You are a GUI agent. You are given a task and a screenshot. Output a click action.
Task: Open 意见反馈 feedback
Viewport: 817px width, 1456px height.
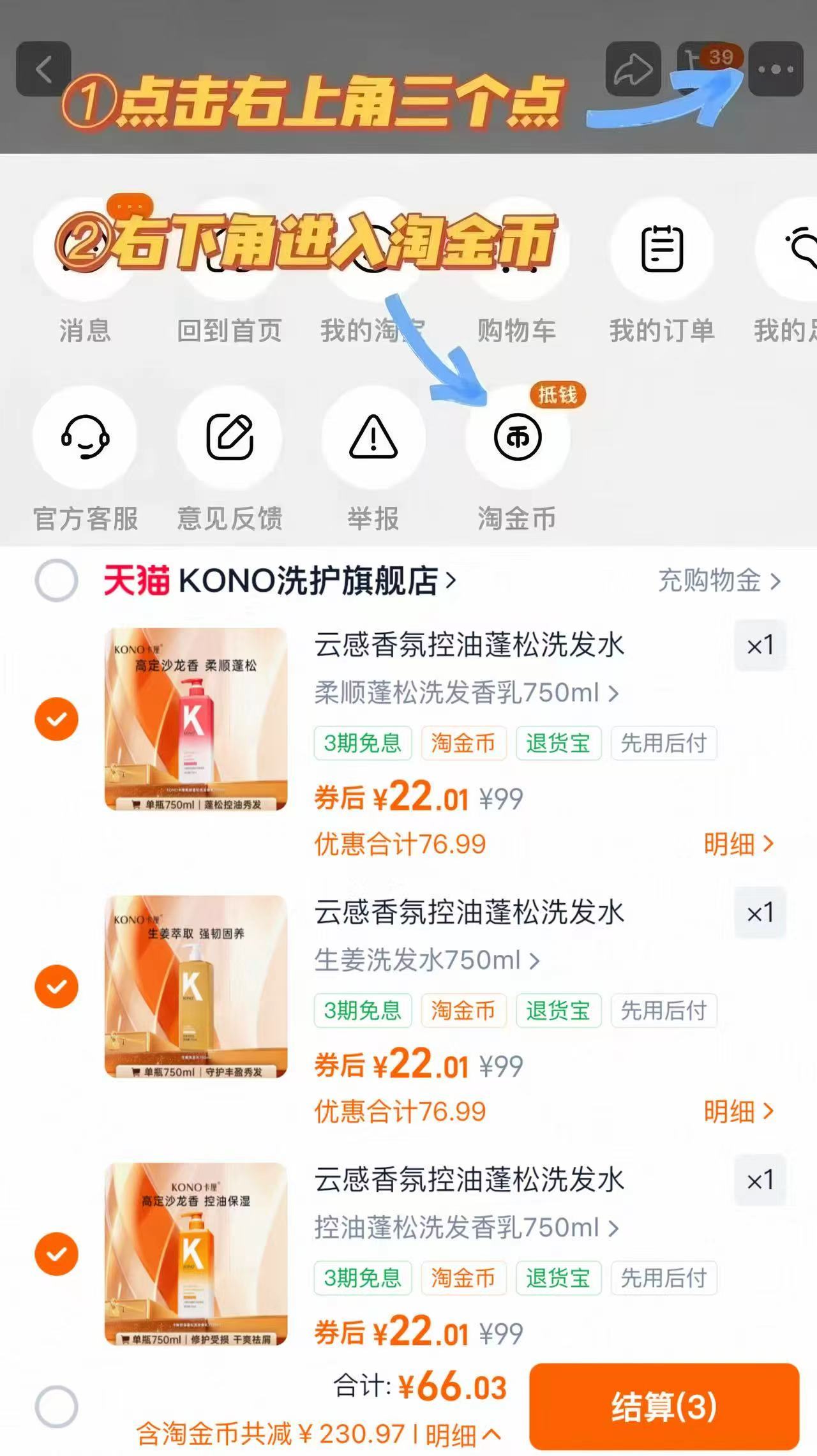[x=230, y=438]
